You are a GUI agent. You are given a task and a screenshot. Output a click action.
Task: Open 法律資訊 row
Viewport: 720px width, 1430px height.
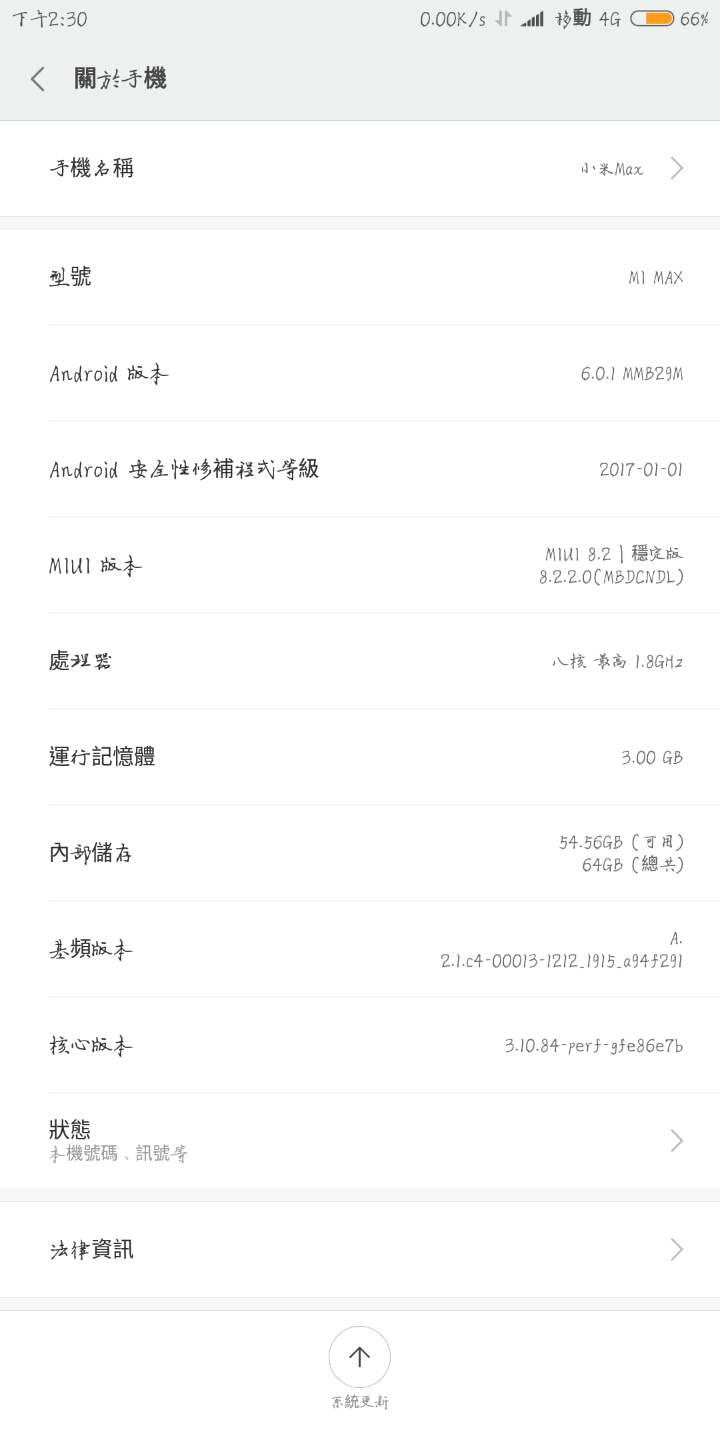(360, 1249)
